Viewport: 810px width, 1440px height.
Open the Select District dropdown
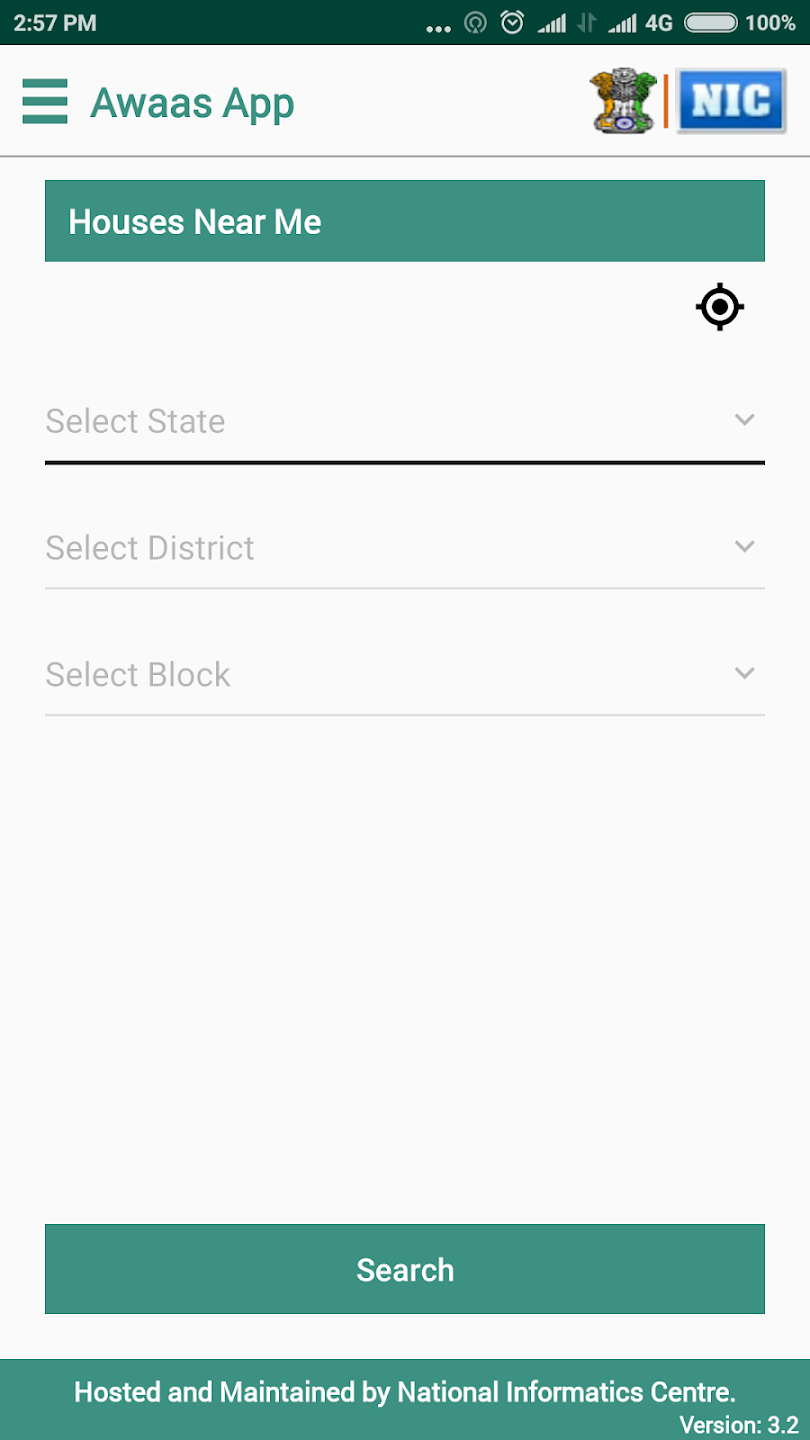pyautogui.click(x=404, y=548)
